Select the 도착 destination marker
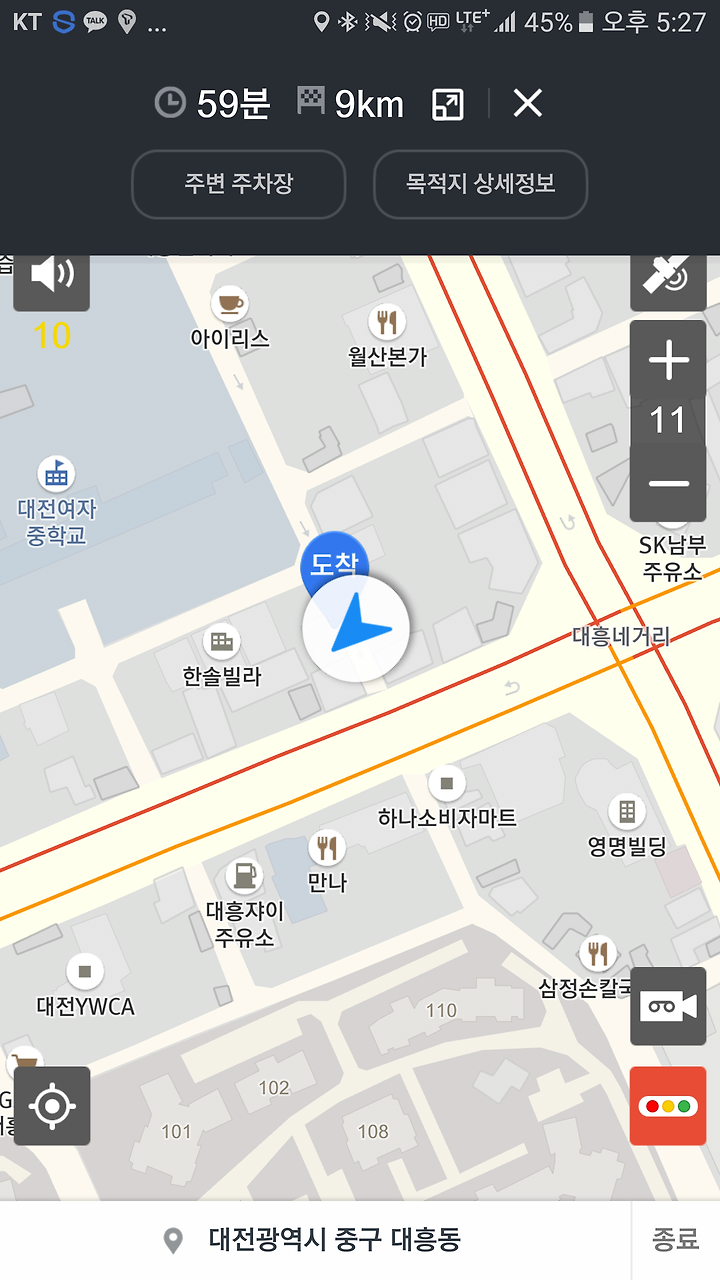Image resolution: width=720 pixels, height=1280 pixels. pyautogui.click(x=334, y=565)
